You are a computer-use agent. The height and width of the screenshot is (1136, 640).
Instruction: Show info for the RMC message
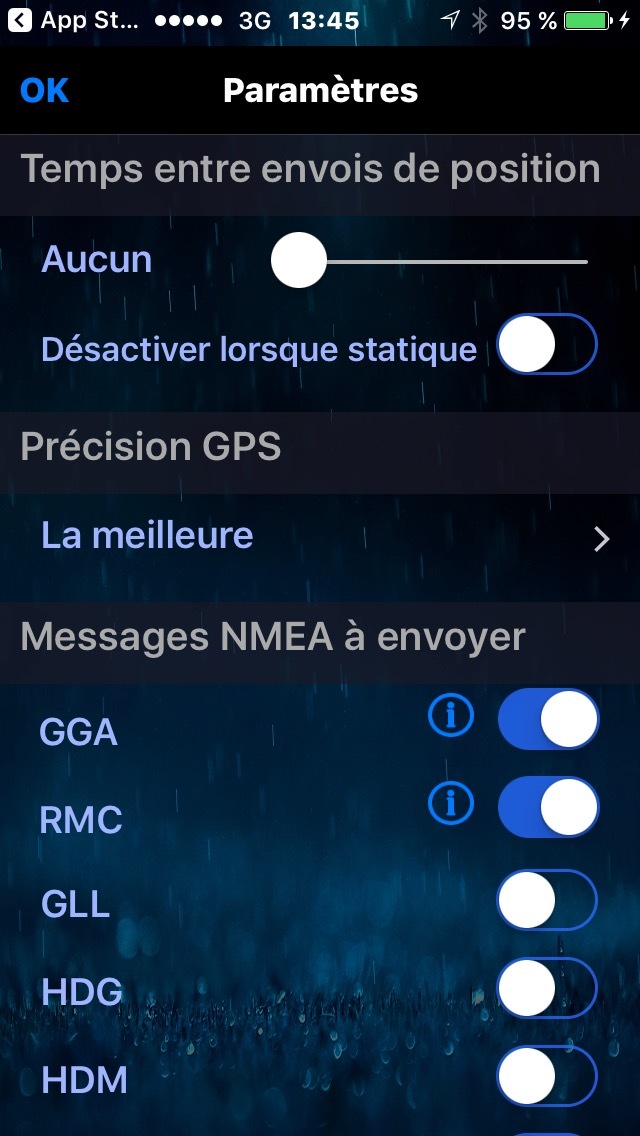coord(451,803)
